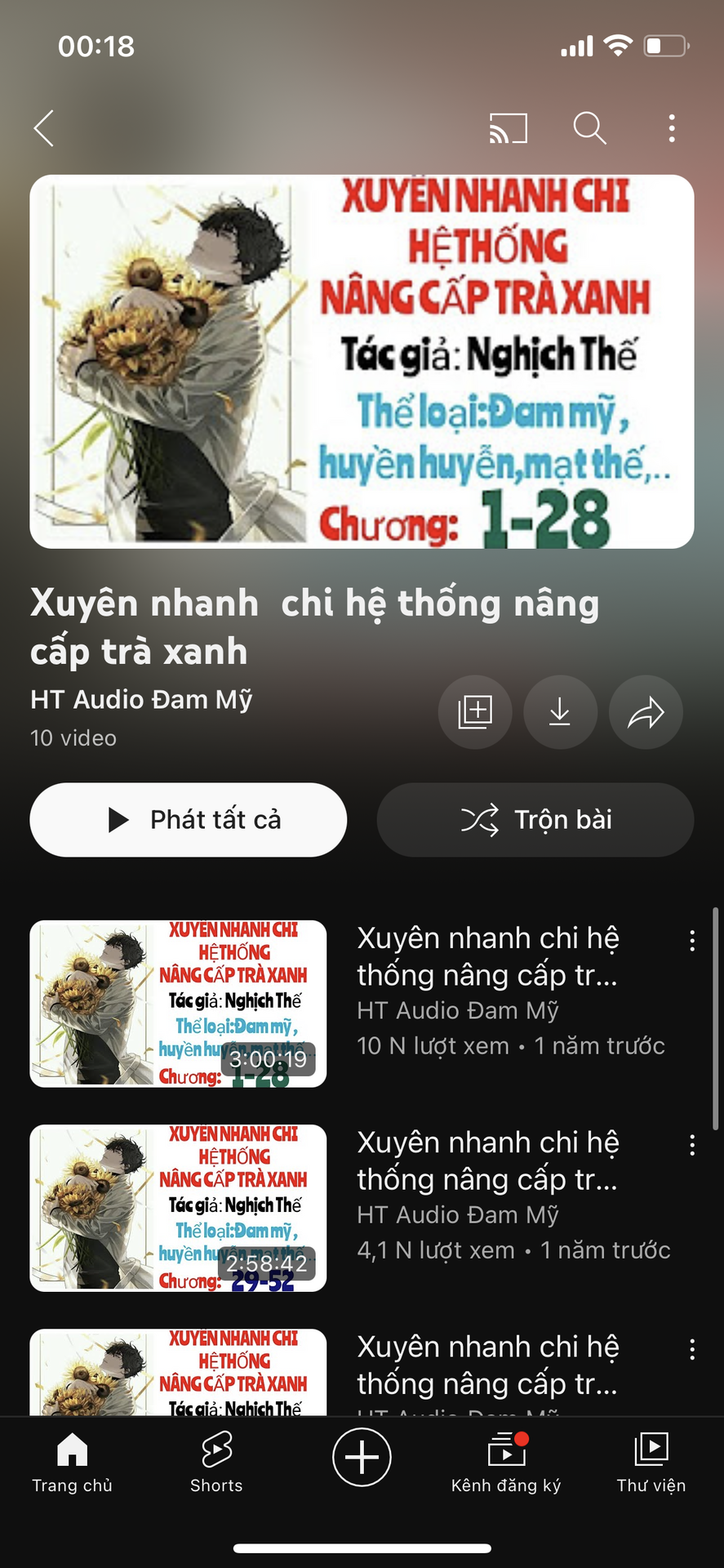Viewport: 724px width, 1568px height.
Task: Open options for the 10 N lượt xem video
Action: 692,941
